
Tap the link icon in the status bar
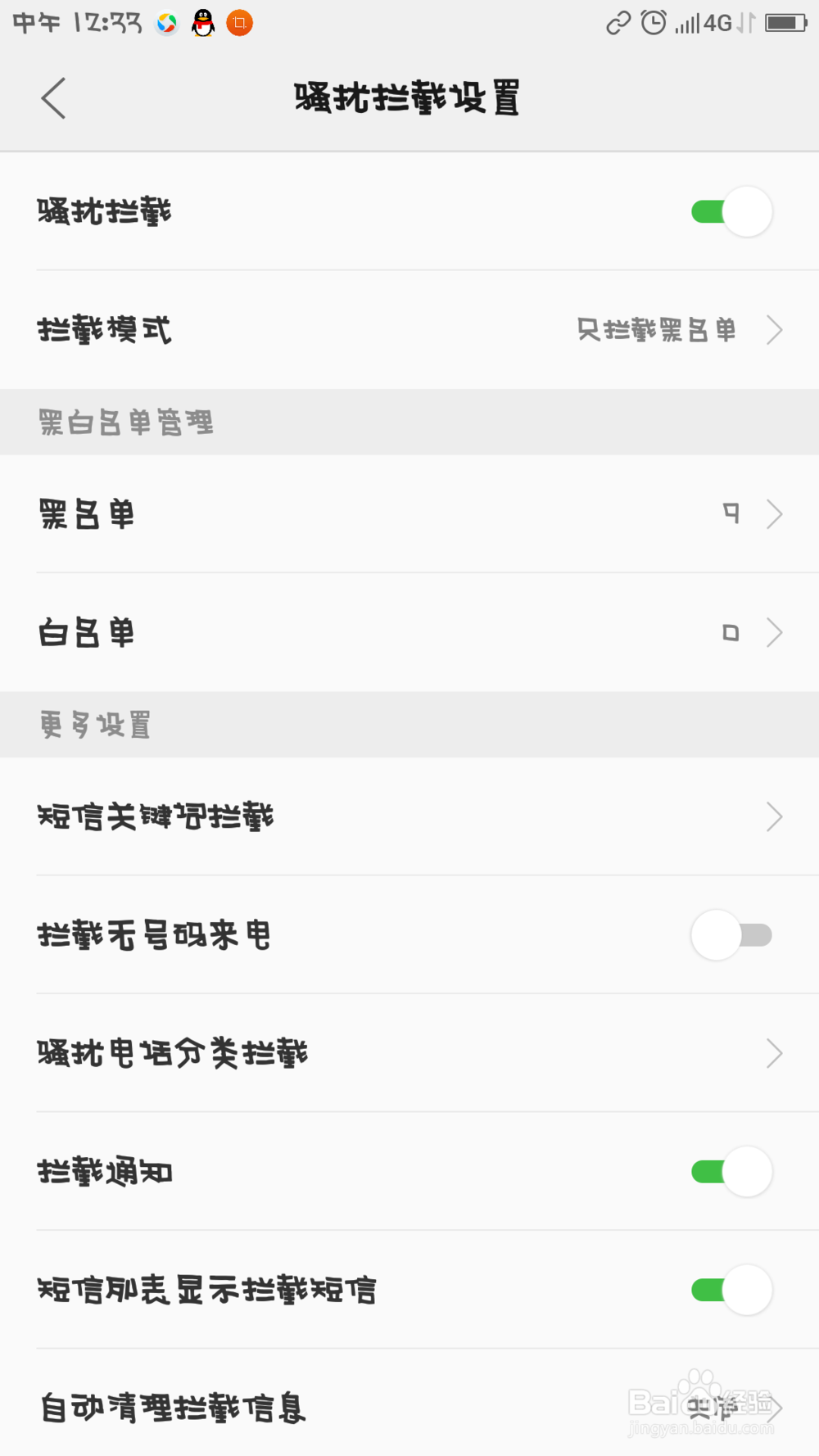(617, 22)
